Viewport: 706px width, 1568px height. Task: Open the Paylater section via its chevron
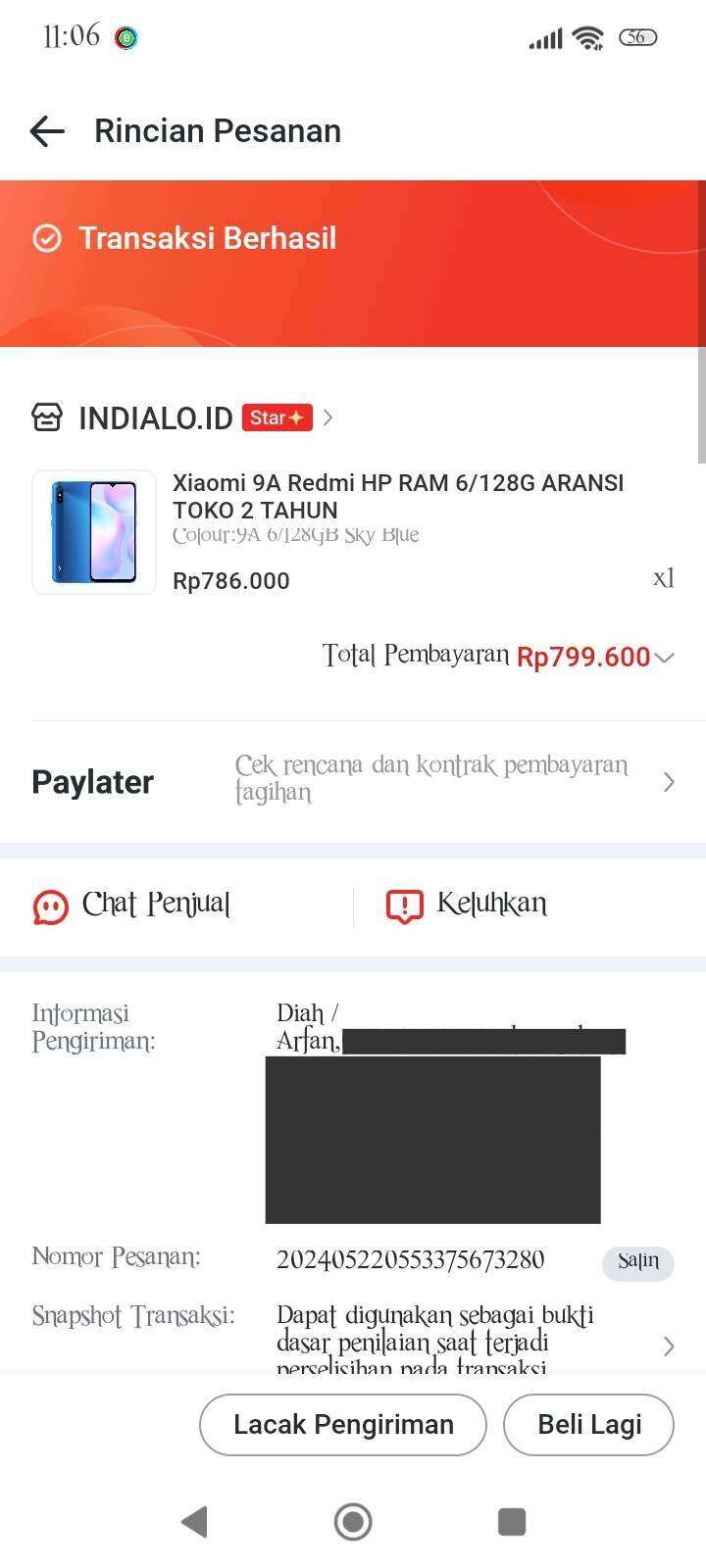(669, 782)
